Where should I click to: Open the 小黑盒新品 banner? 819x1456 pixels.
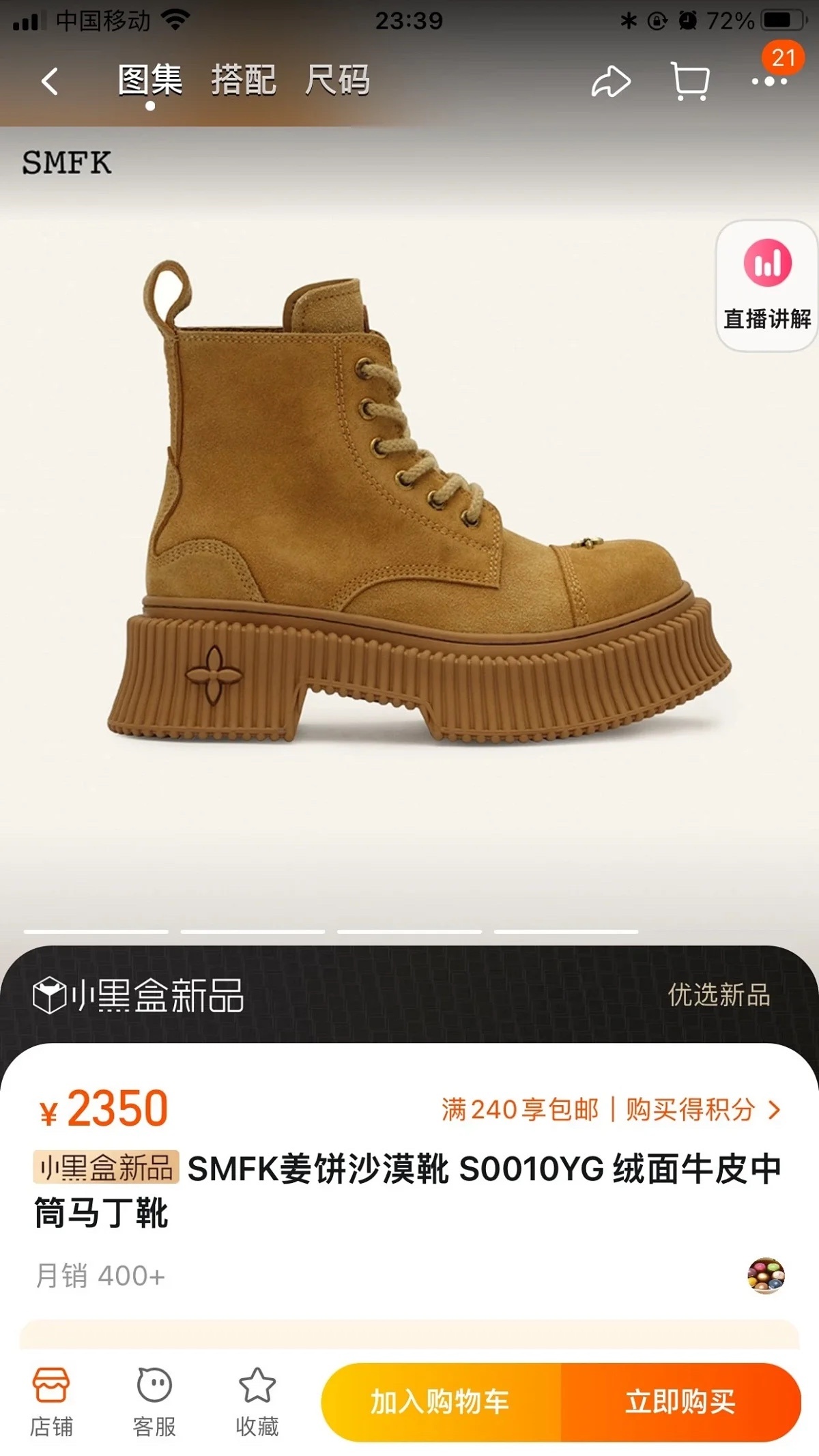(x=409, y=995)
